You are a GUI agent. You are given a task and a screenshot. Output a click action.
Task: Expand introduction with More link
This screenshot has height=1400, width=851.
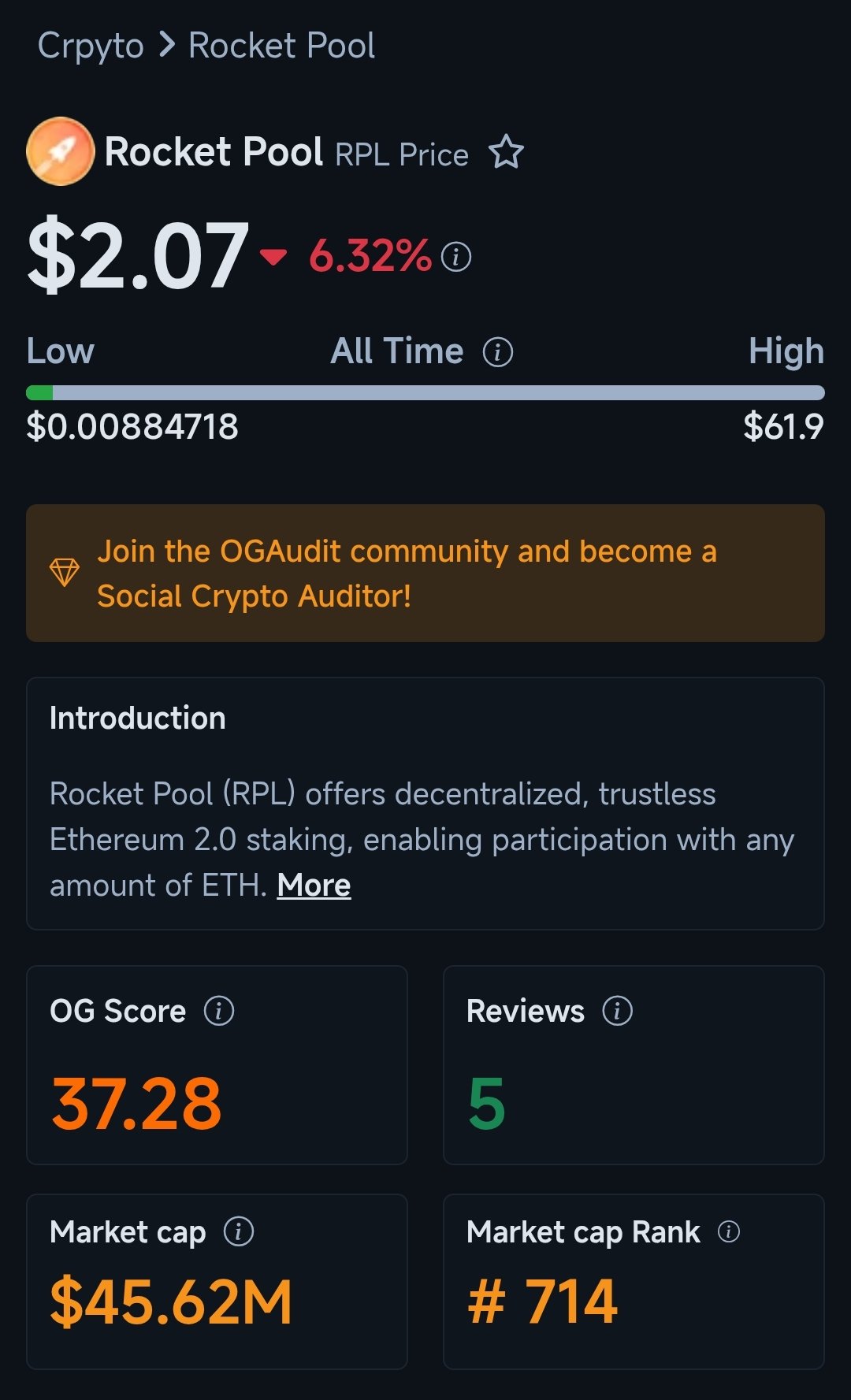(314, 886)
